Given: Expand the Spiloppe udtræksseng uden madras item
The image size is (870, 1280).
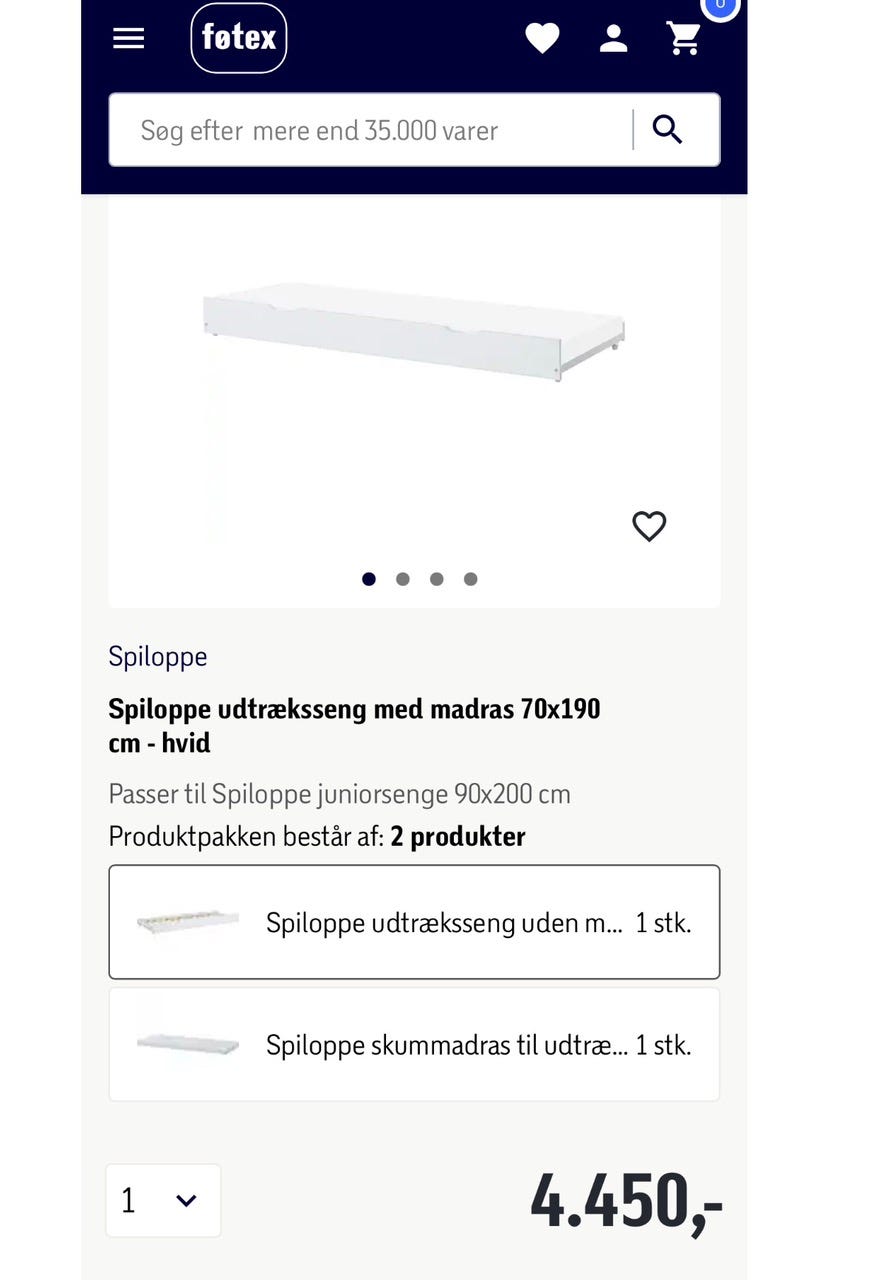Looking at the screenshot, I should (414, 921).
